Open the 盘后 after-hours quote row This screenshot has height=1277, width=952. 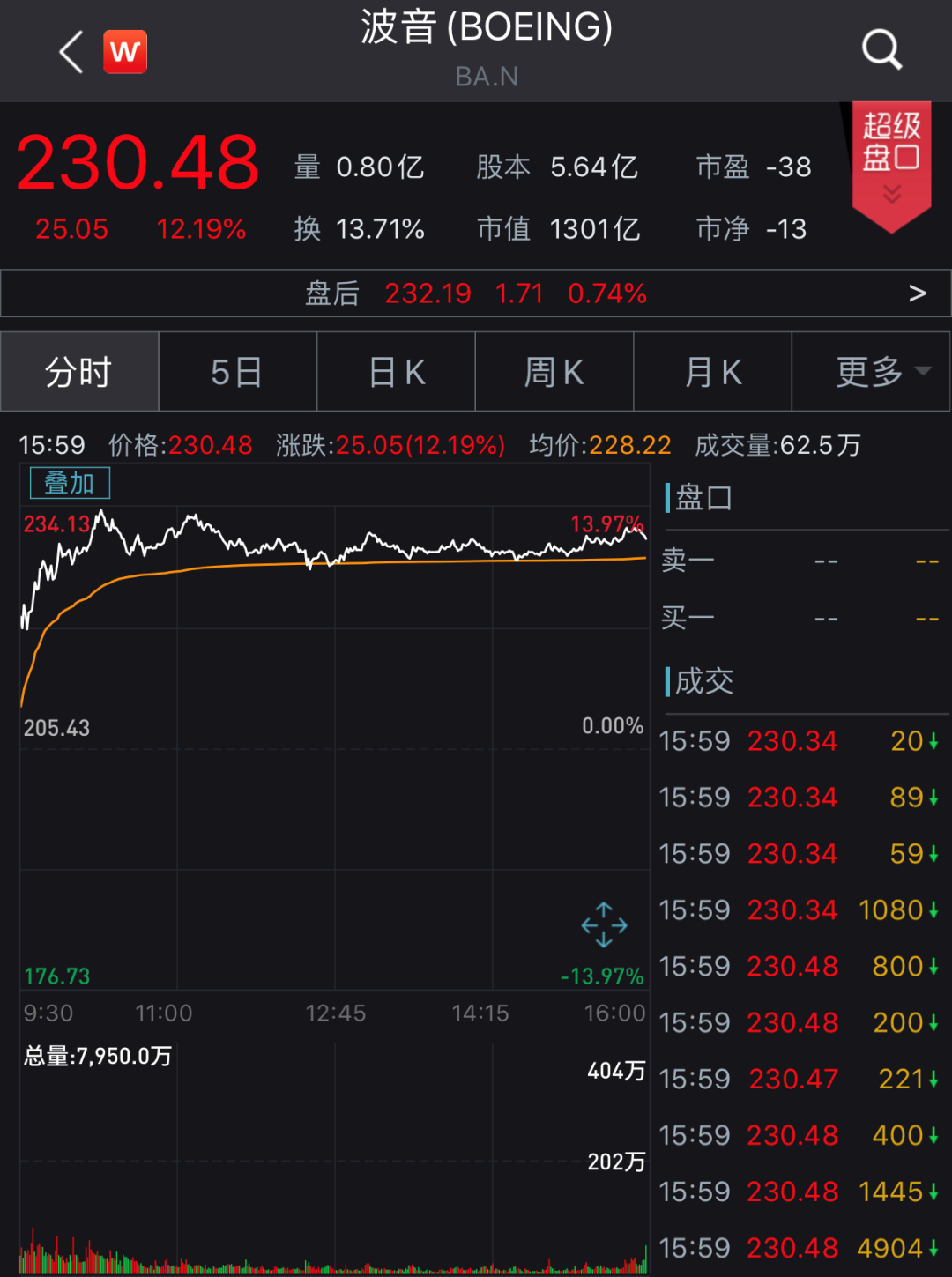476,293
